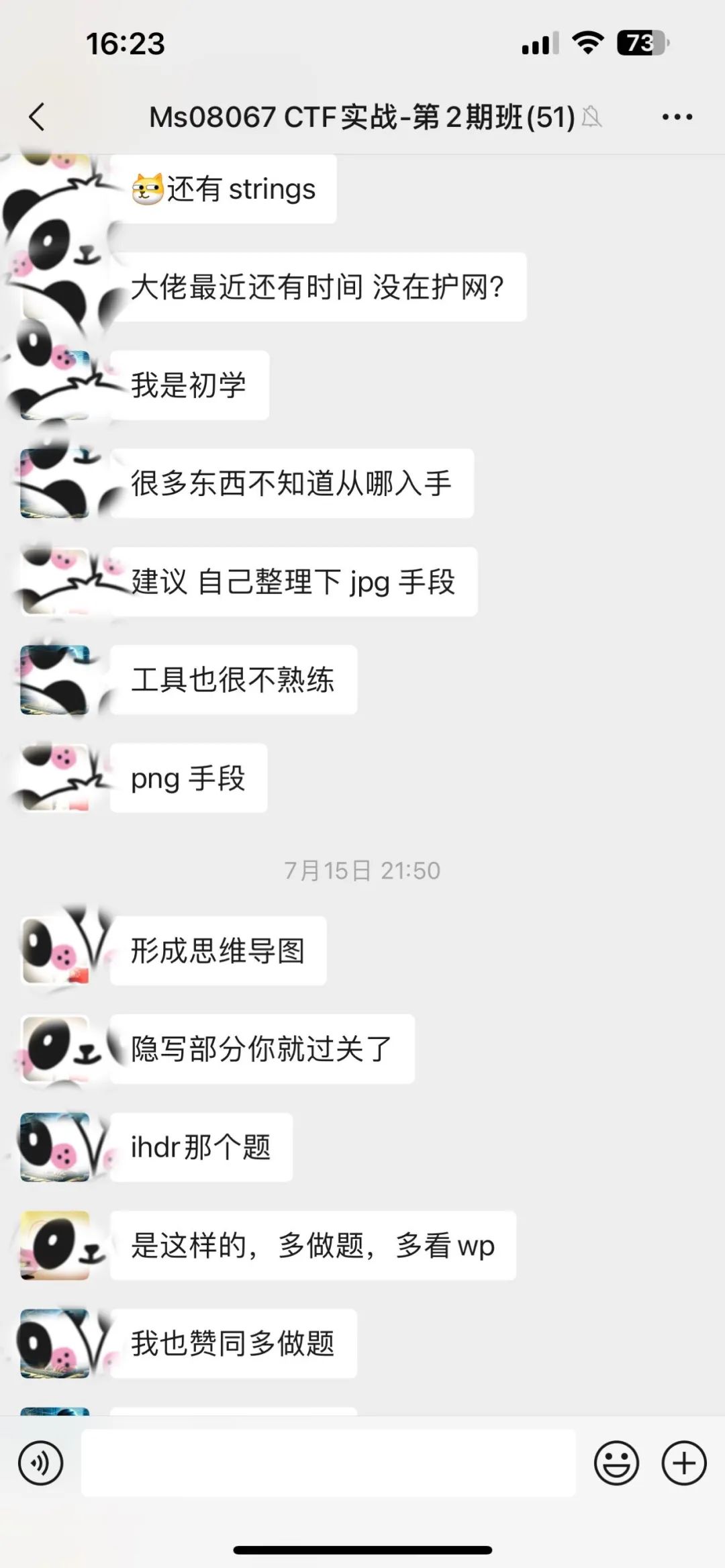Tap avatar beside "我也赞同多做题"

(55, 1343)
